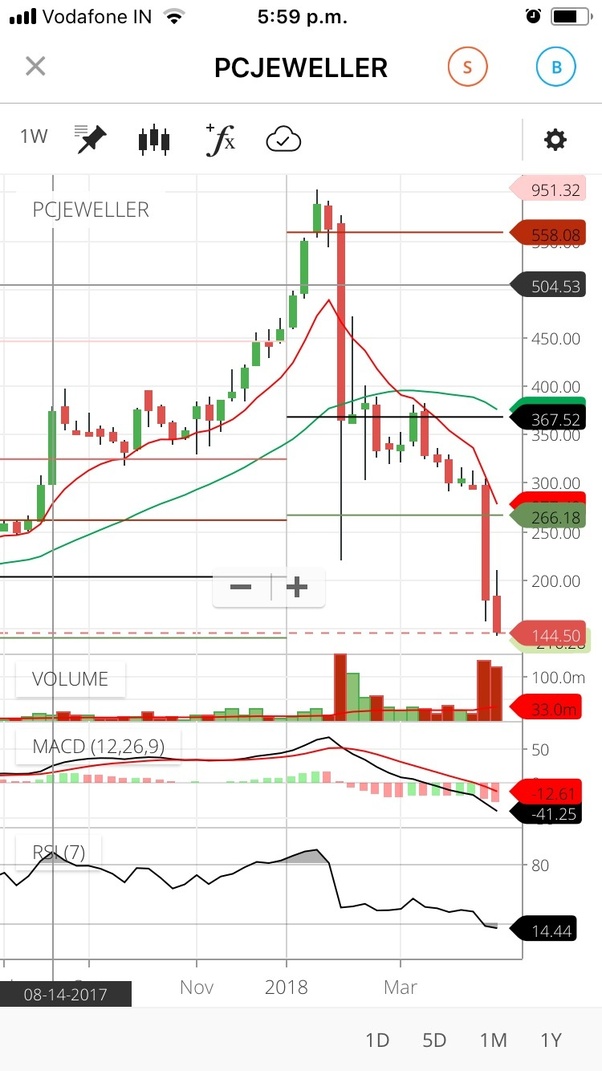Tap the PCJEWELLER chart legend label
The image size is (602, 1071).
coord(91,209)
